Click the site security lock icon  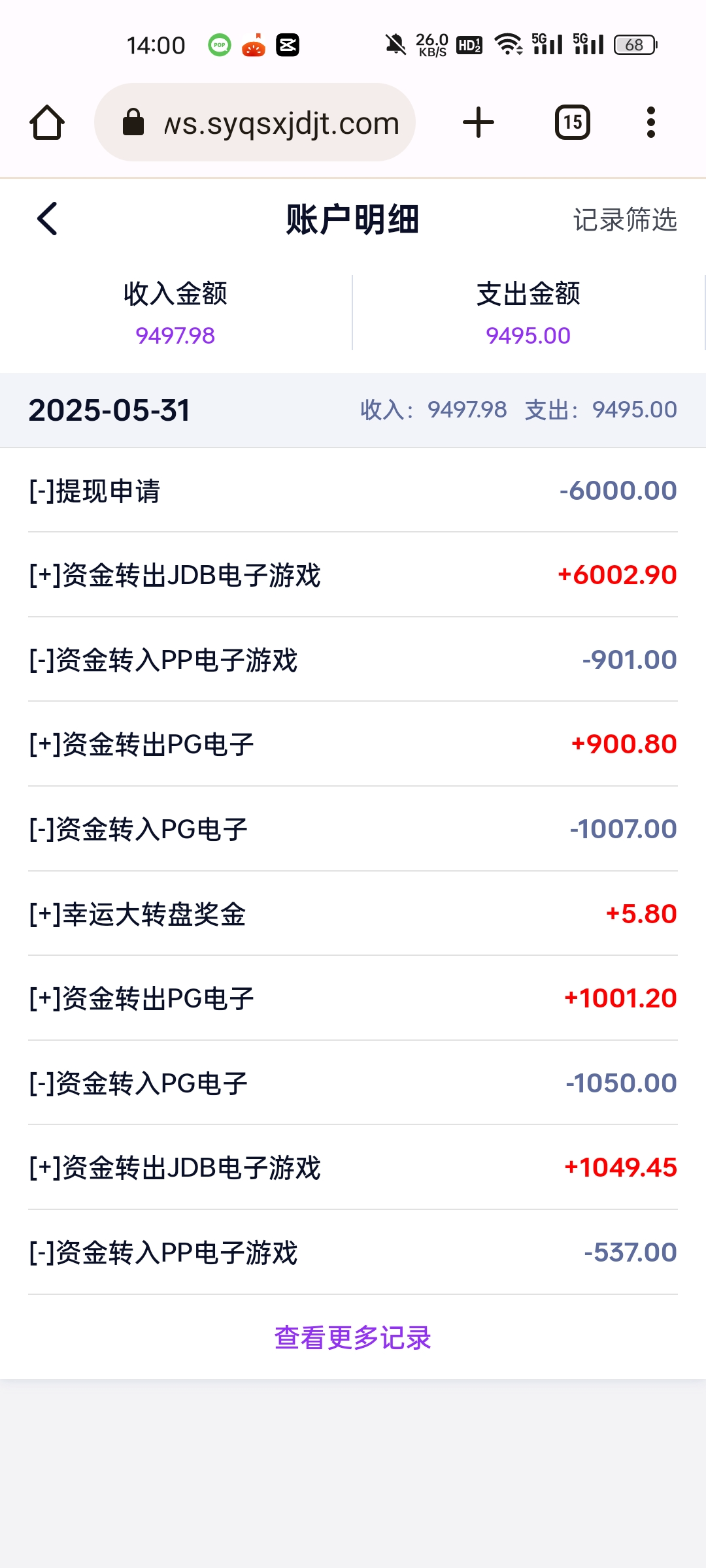click(134, 122)
